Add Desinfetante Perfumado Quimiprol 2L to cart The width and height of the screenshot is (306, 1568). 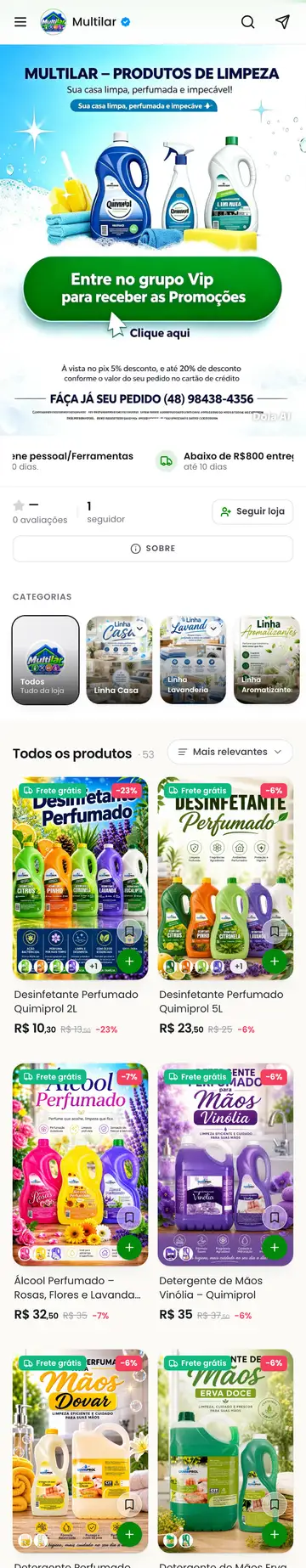[129, 962]
